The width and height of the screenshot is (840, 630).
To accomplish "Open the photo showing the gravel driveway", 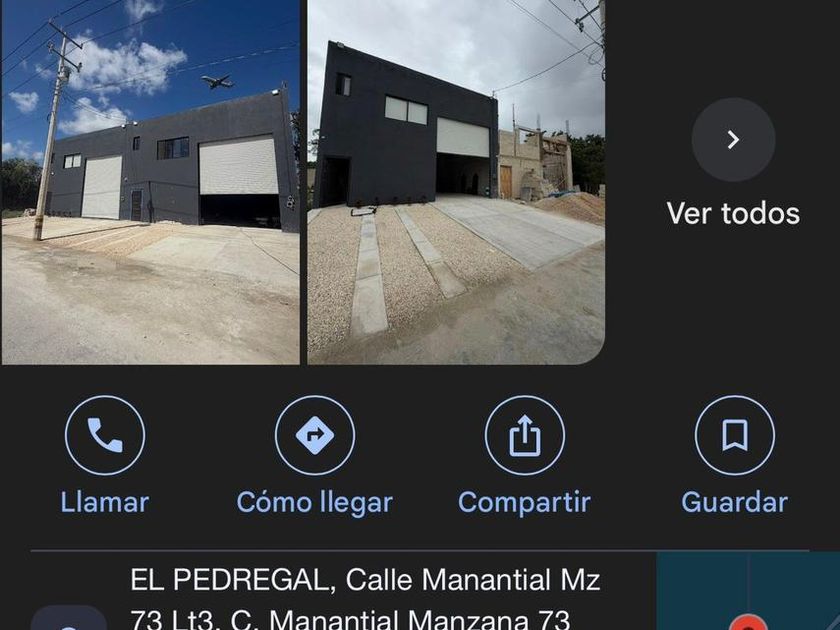I will (x=455, y=180).
